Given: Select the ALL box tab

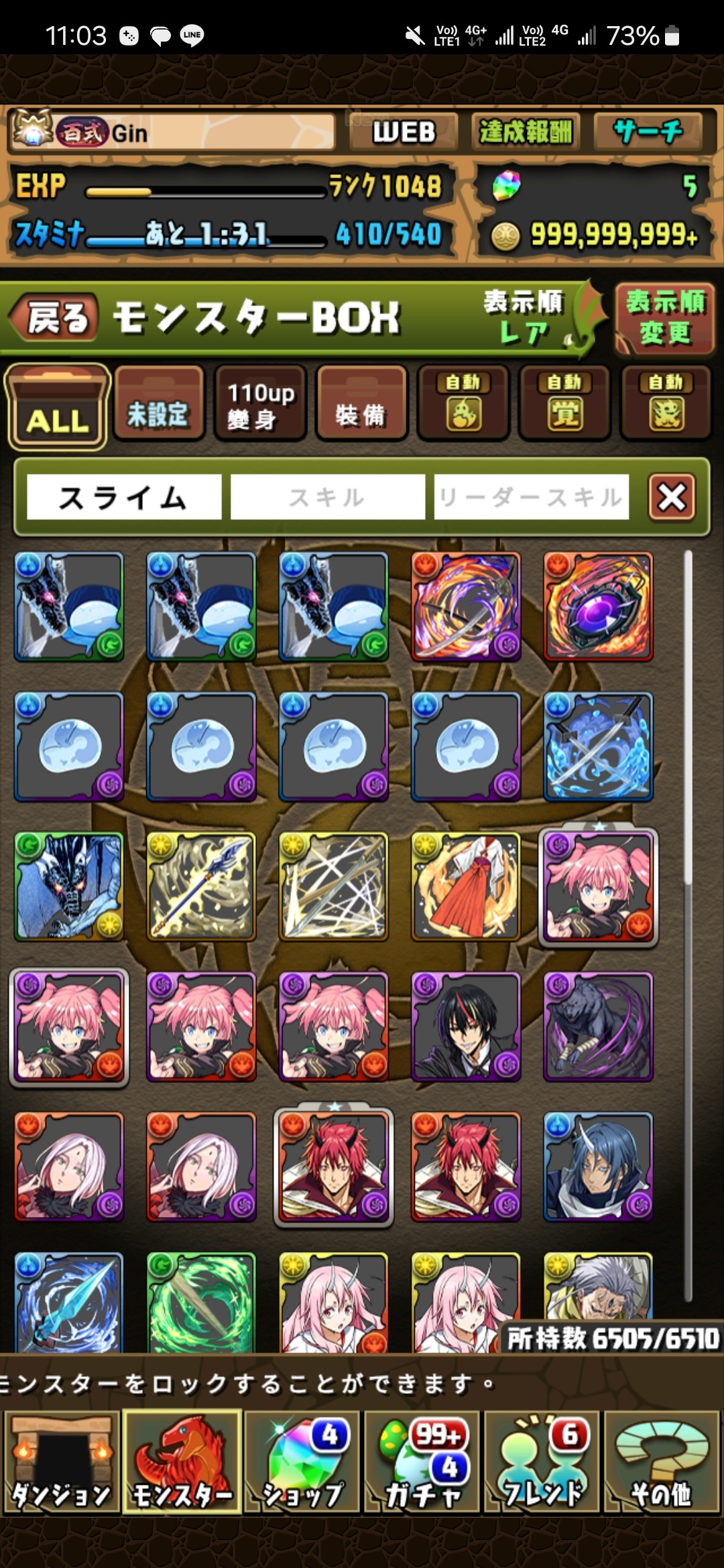Looking at the screenshot, I should pos(57,406).
